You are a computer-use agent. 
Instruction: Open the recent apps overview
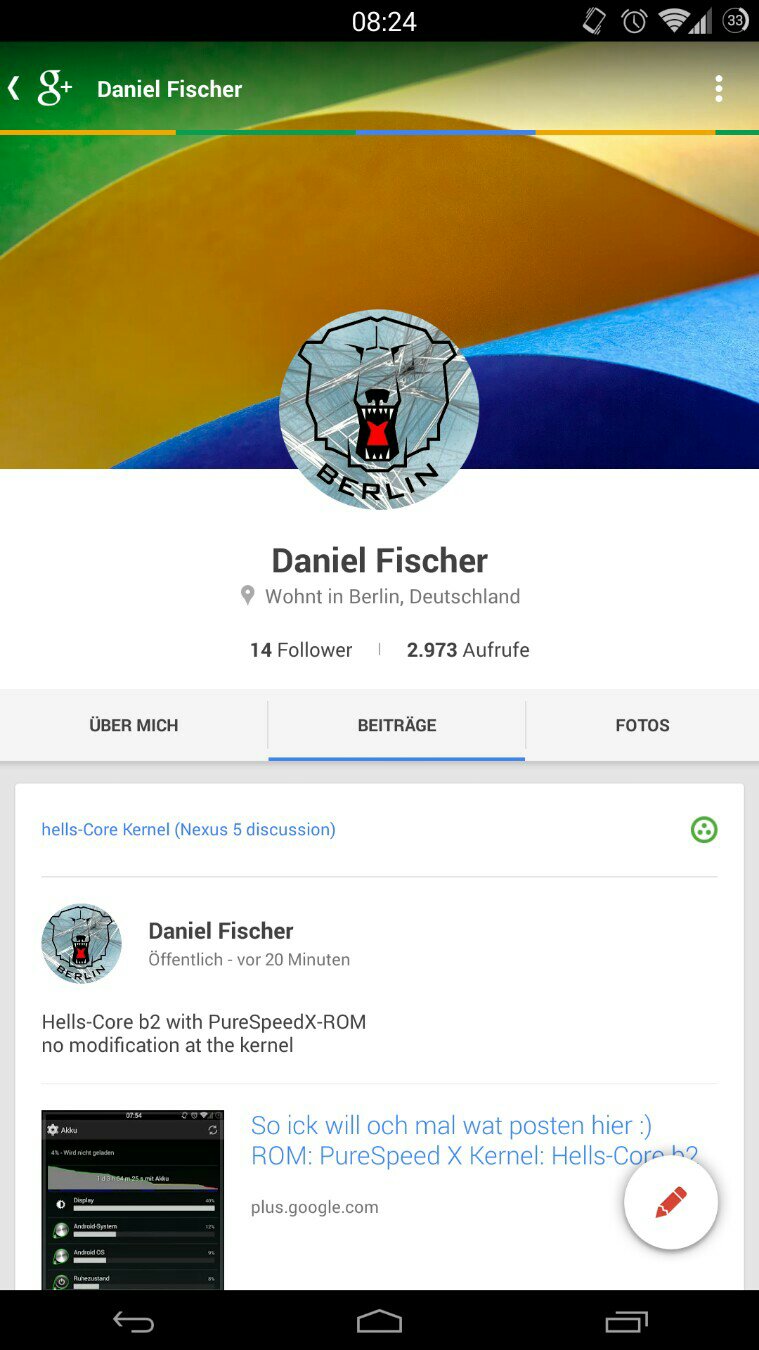coord(626,1322)
